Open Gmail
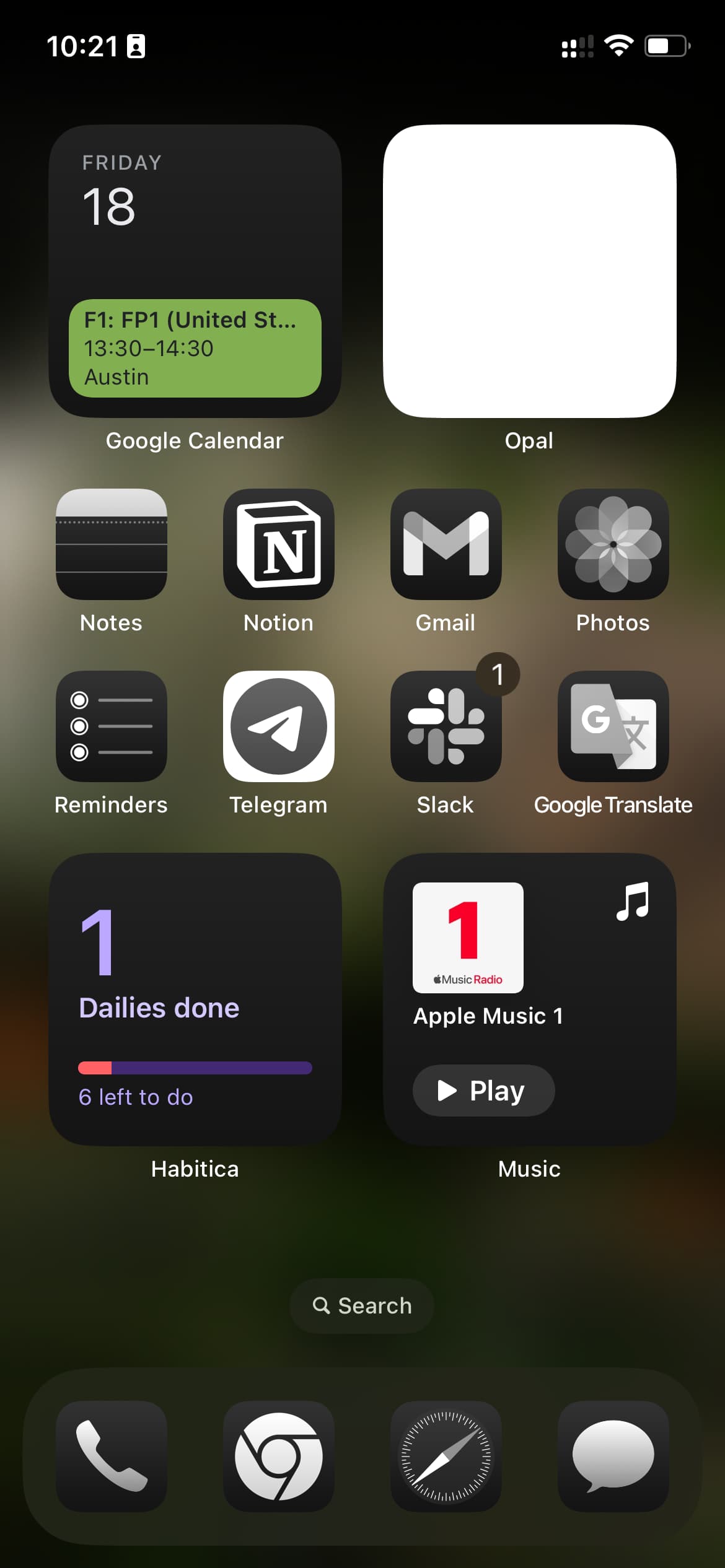 pos(446,544)
